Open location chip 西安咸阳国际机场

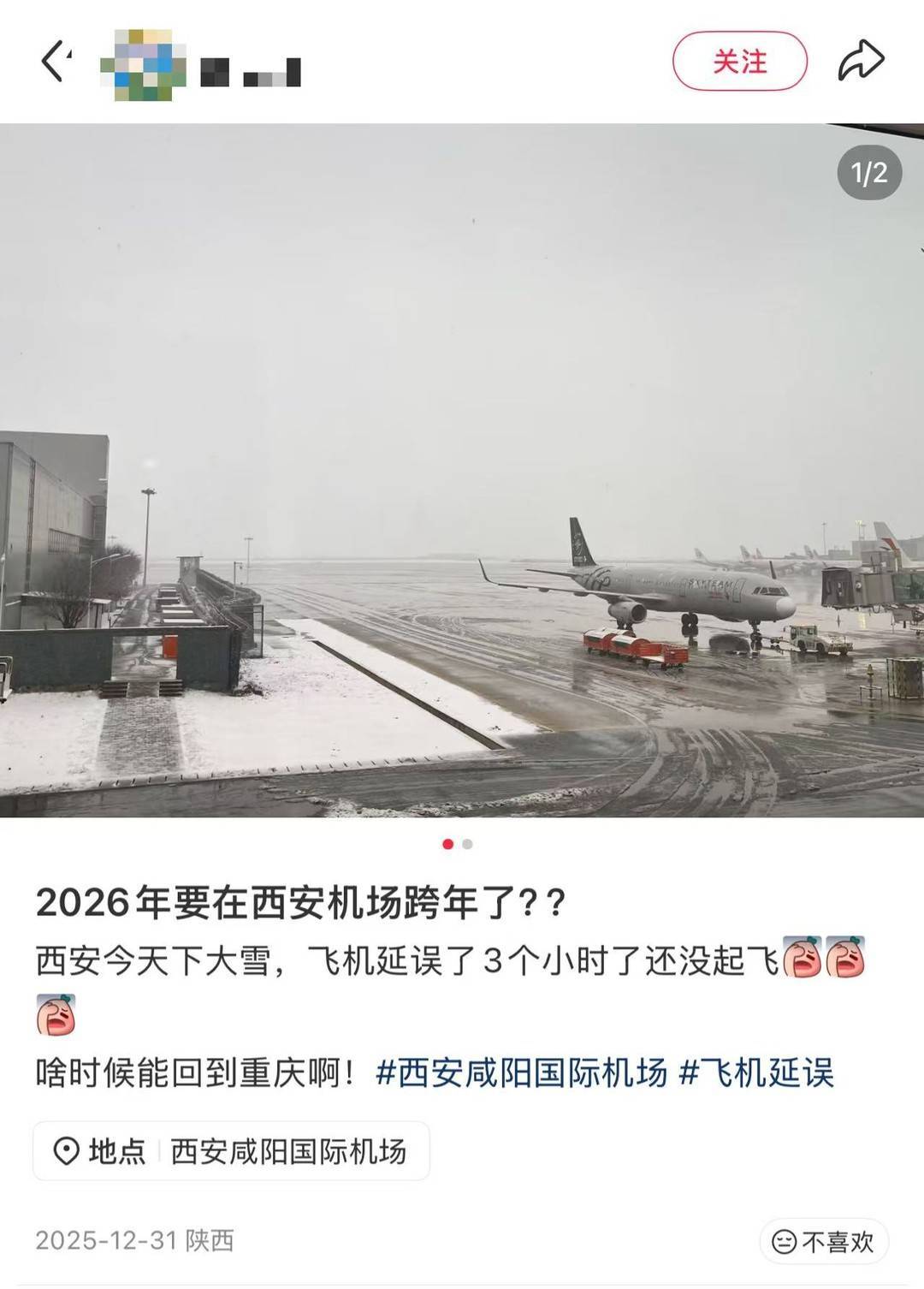coord(231,1151)
